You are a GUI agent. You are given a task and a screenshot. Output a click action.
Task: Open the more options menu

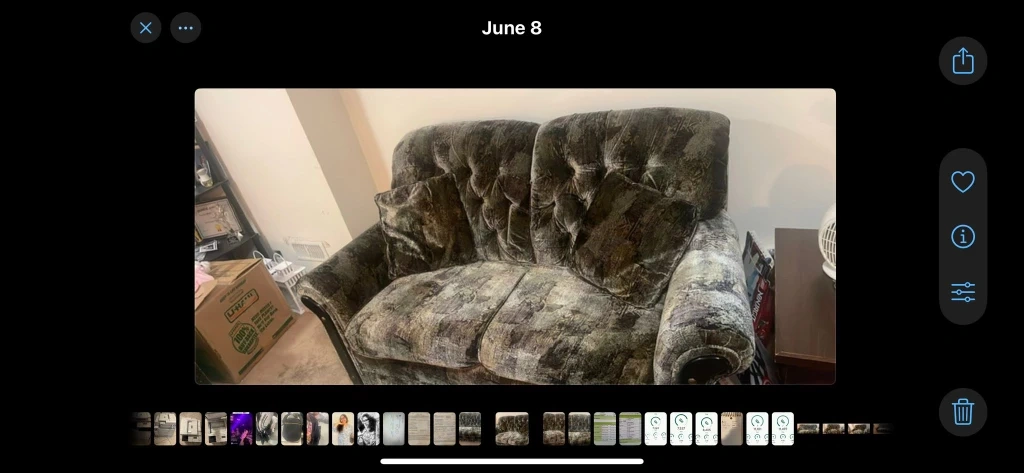click(186, 28)
